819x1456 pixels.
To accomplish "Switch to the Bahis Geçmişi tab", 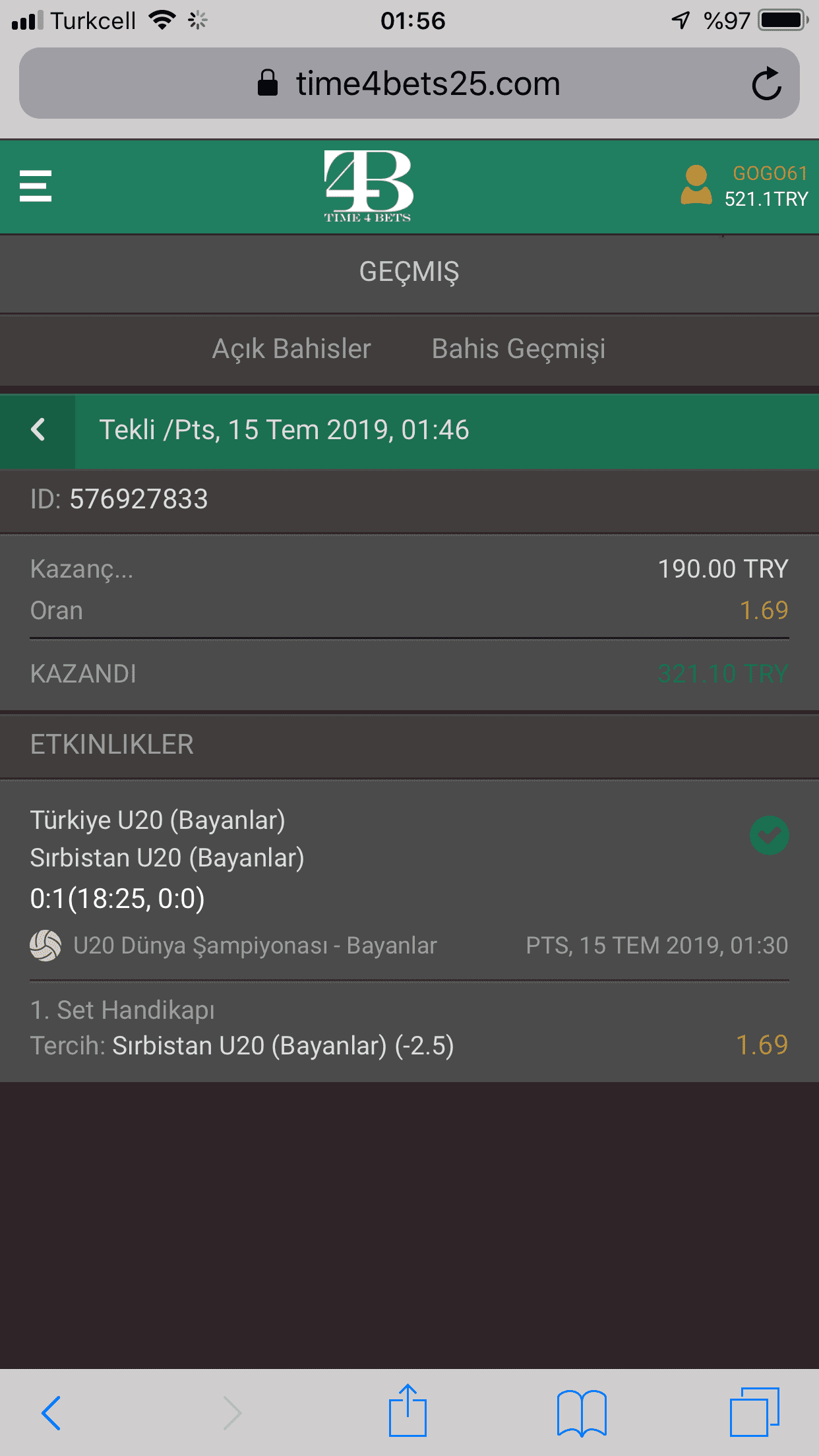I will point(518,349).
